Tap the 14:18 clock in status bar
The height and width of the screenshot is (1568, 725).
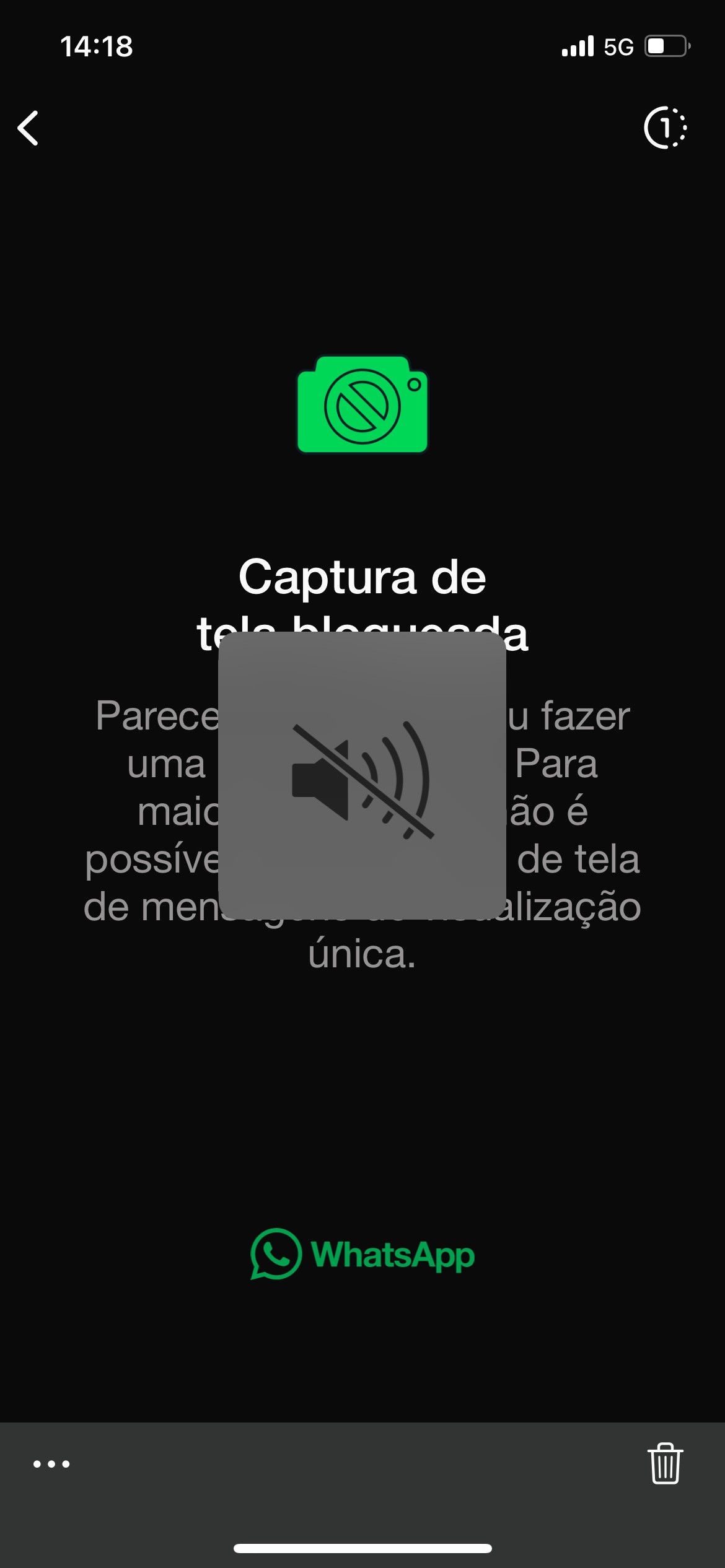tap(97, 46)
